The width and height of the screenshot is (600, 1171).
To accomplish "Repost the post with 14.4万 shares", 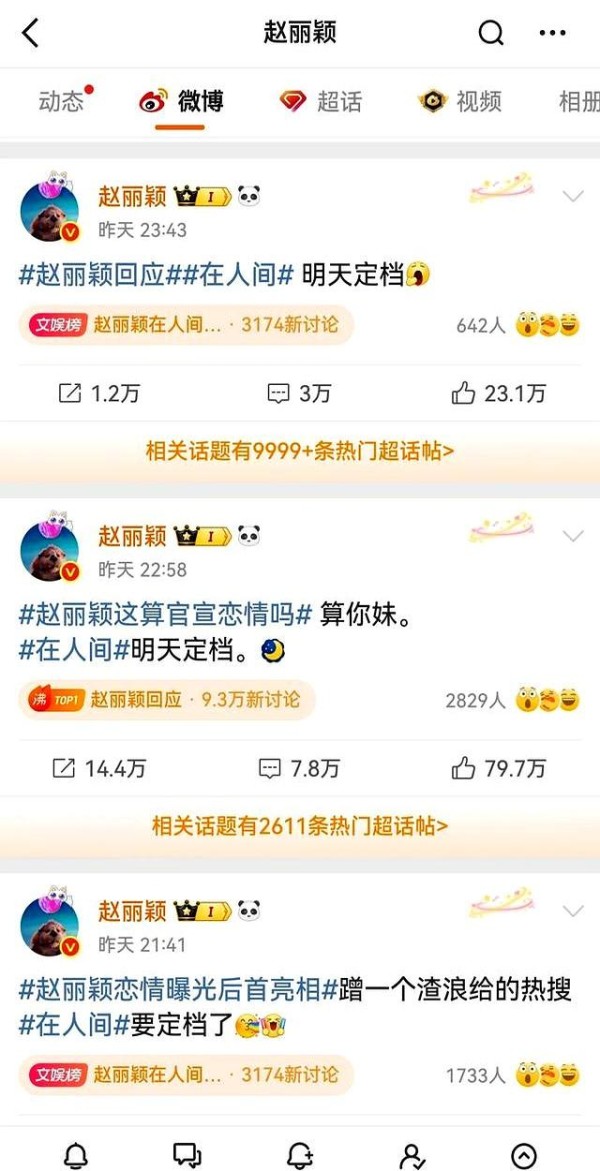I will tap(98, 768).
